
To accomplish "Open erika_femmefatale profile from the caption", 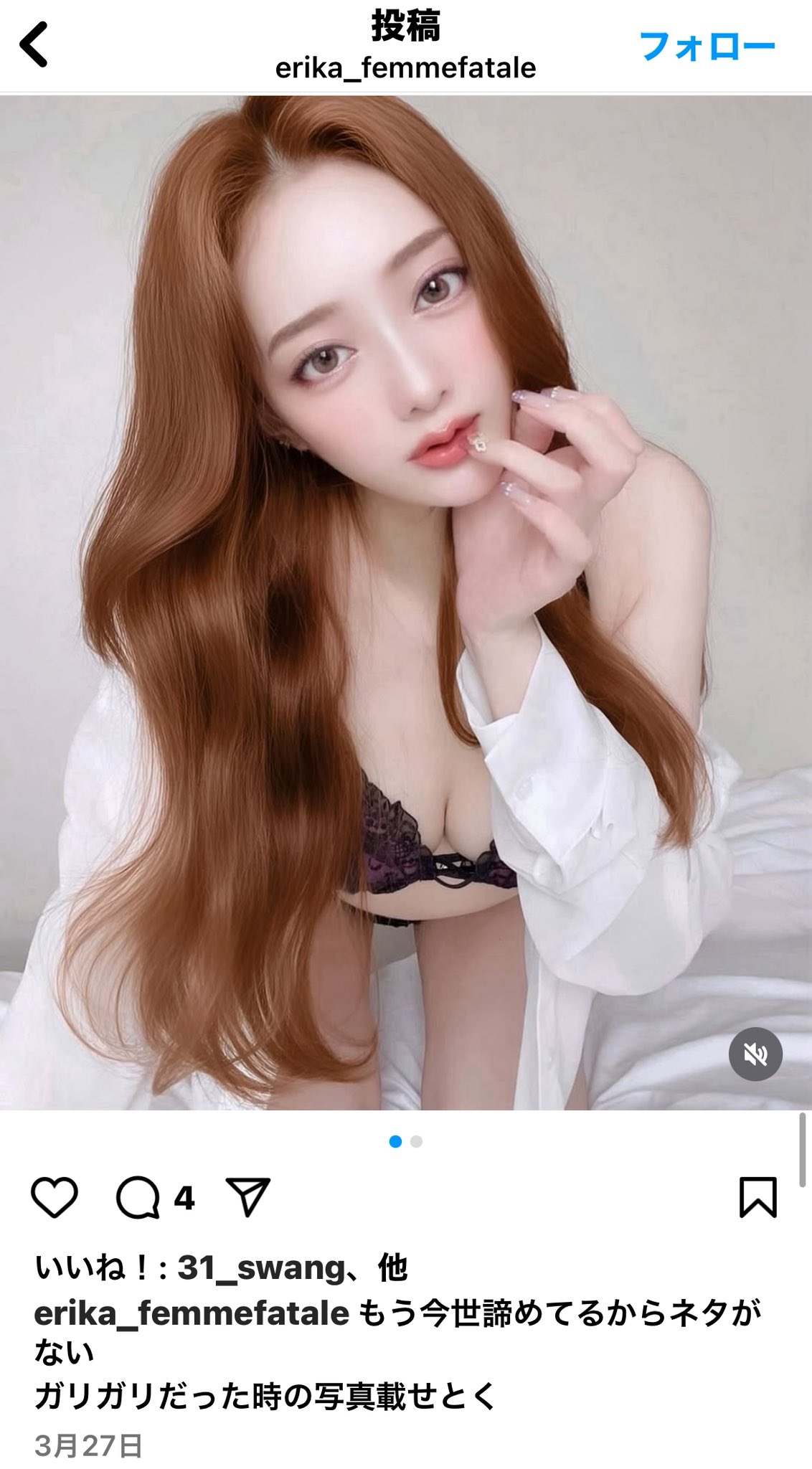I will pyautogui.click(x=192, y=1313).
